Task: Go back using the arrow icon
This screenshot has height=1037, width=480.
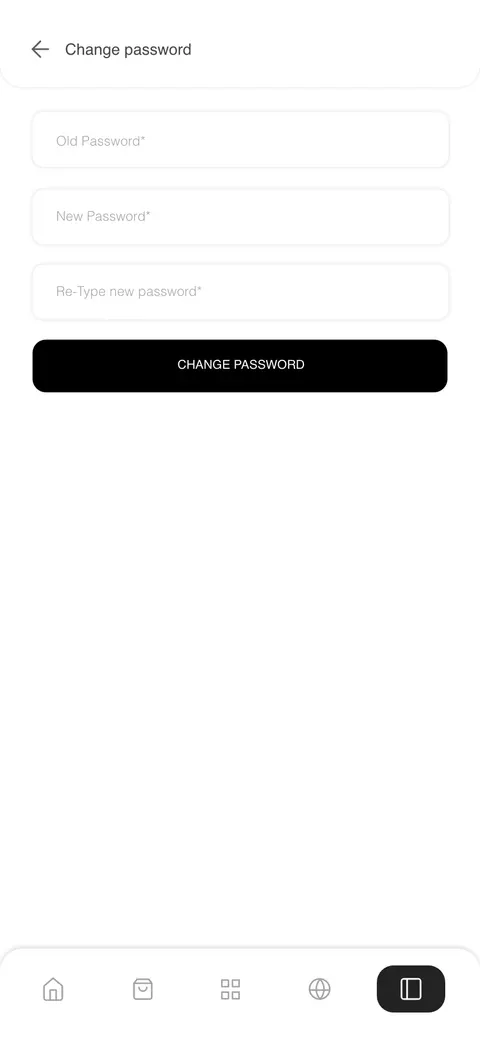Action: (x=40, y=50)
